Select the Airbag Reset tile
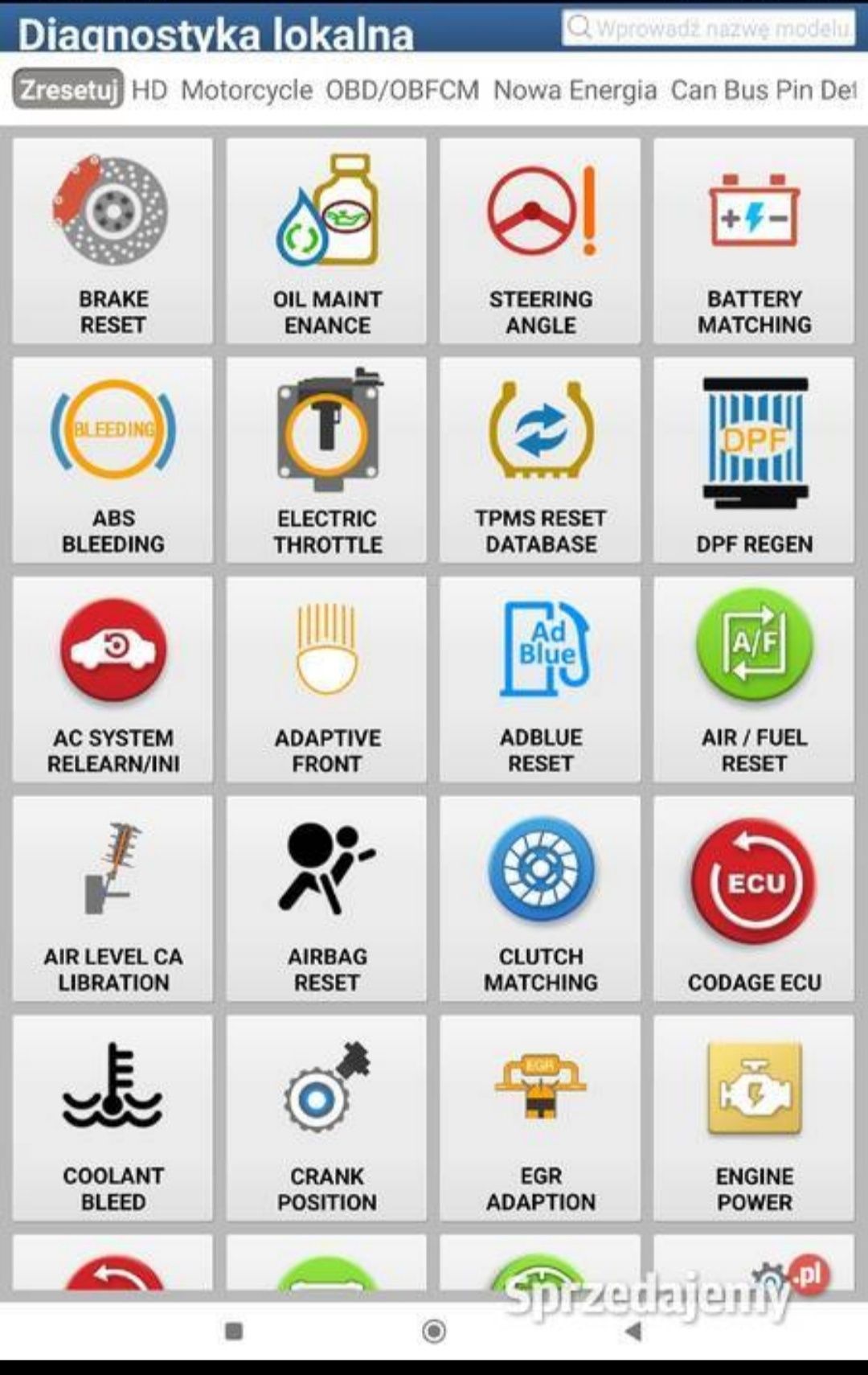The image size is (868, 1375). (326, 899)
